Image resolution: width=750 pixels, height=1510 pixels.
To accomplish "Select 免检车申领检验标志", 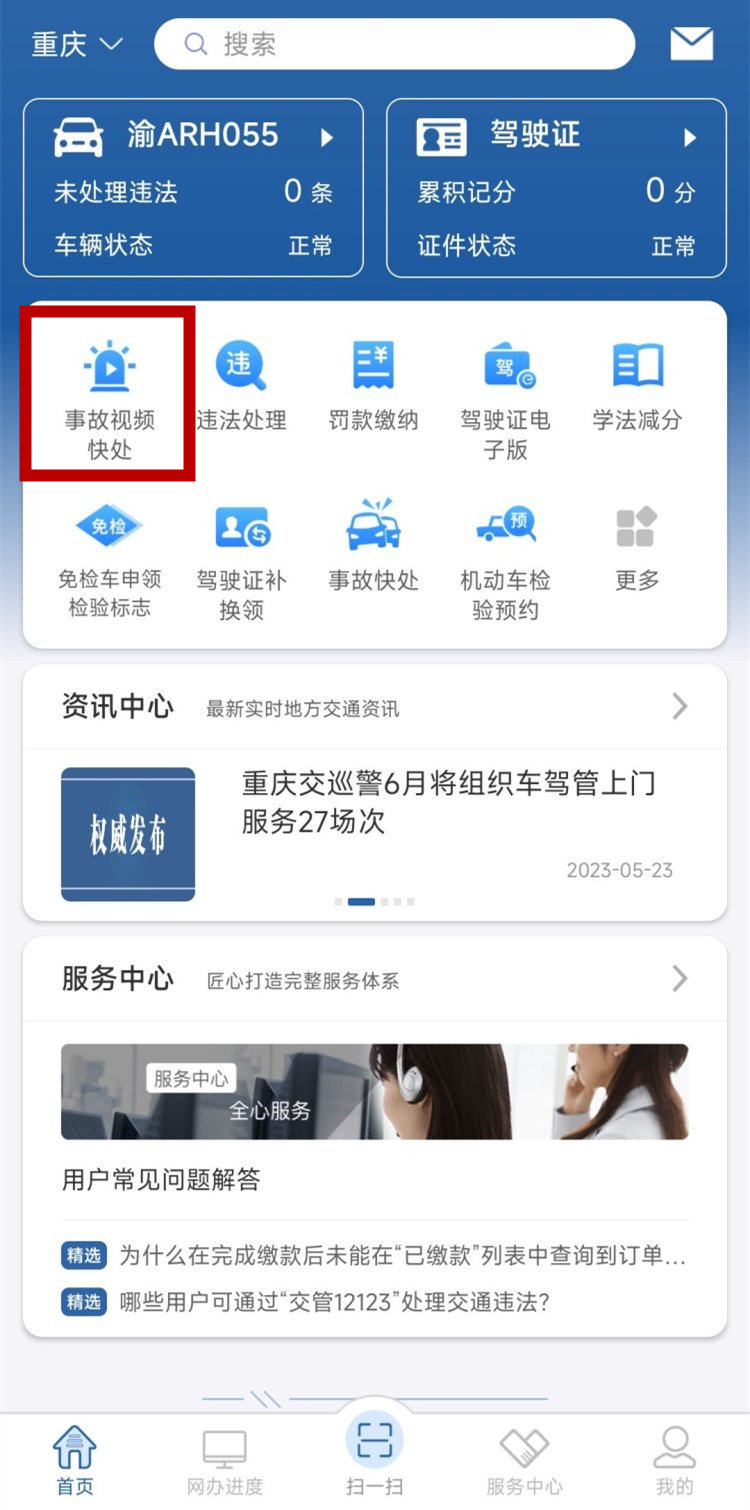I will [109, 556].
